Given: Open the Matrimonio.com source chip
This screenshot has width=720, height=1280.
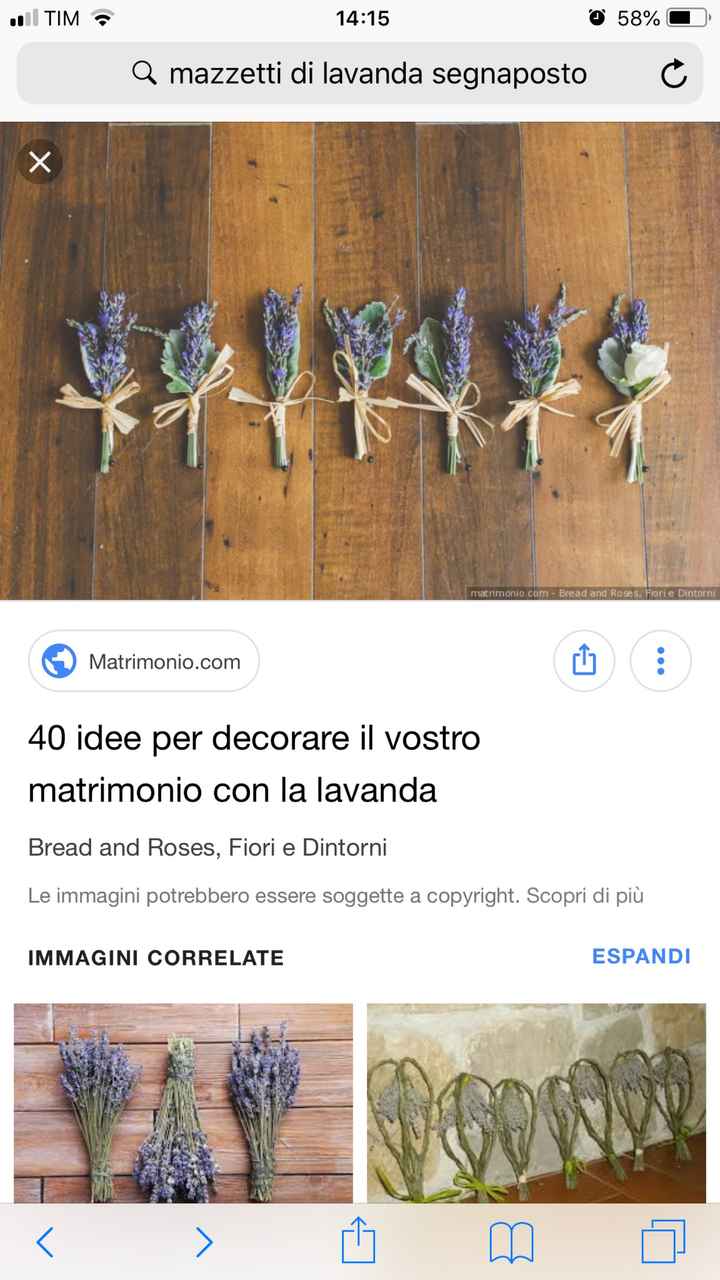Looking at the screenshot, I should click(x=143, y=660).
